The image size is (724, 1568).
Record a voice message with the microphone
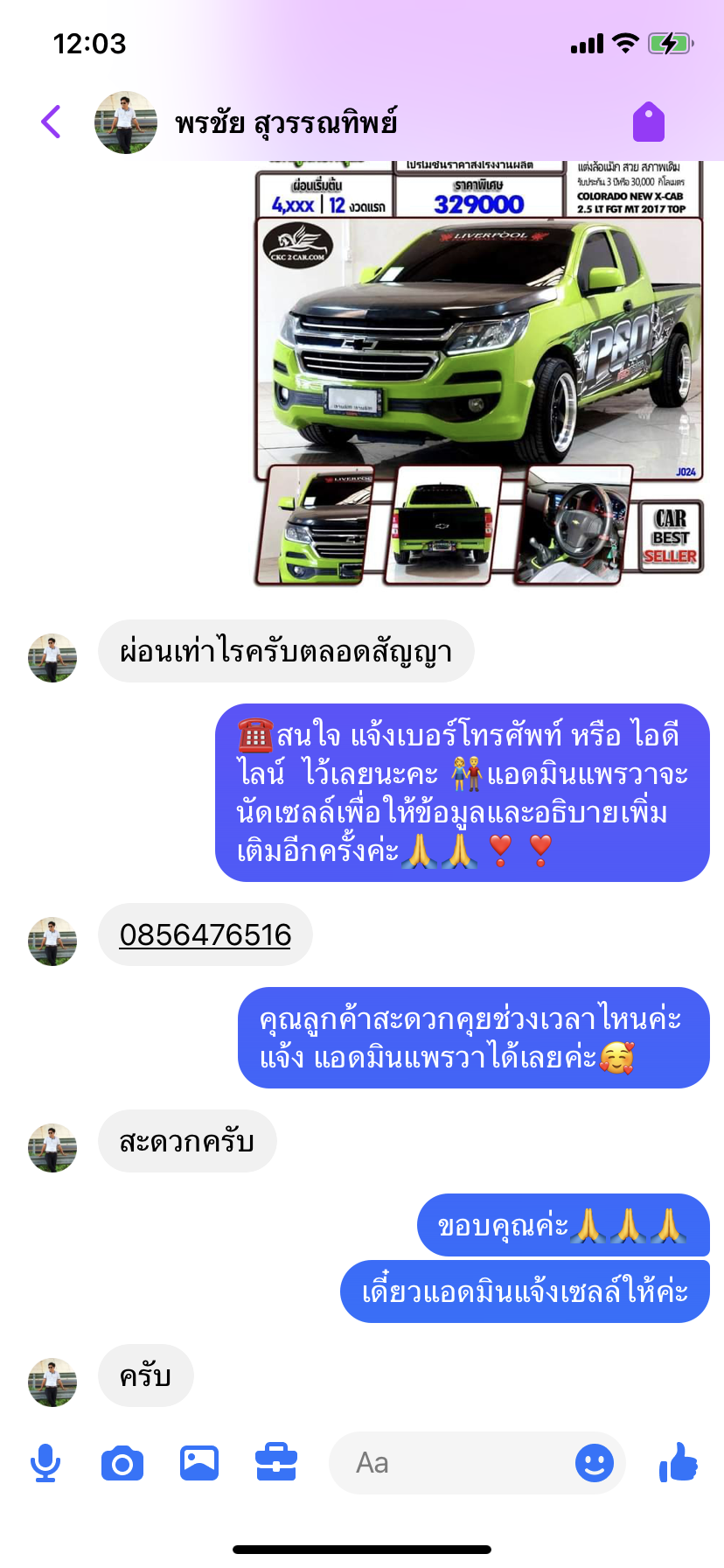pyautogui.click(x=45, y=1463)
